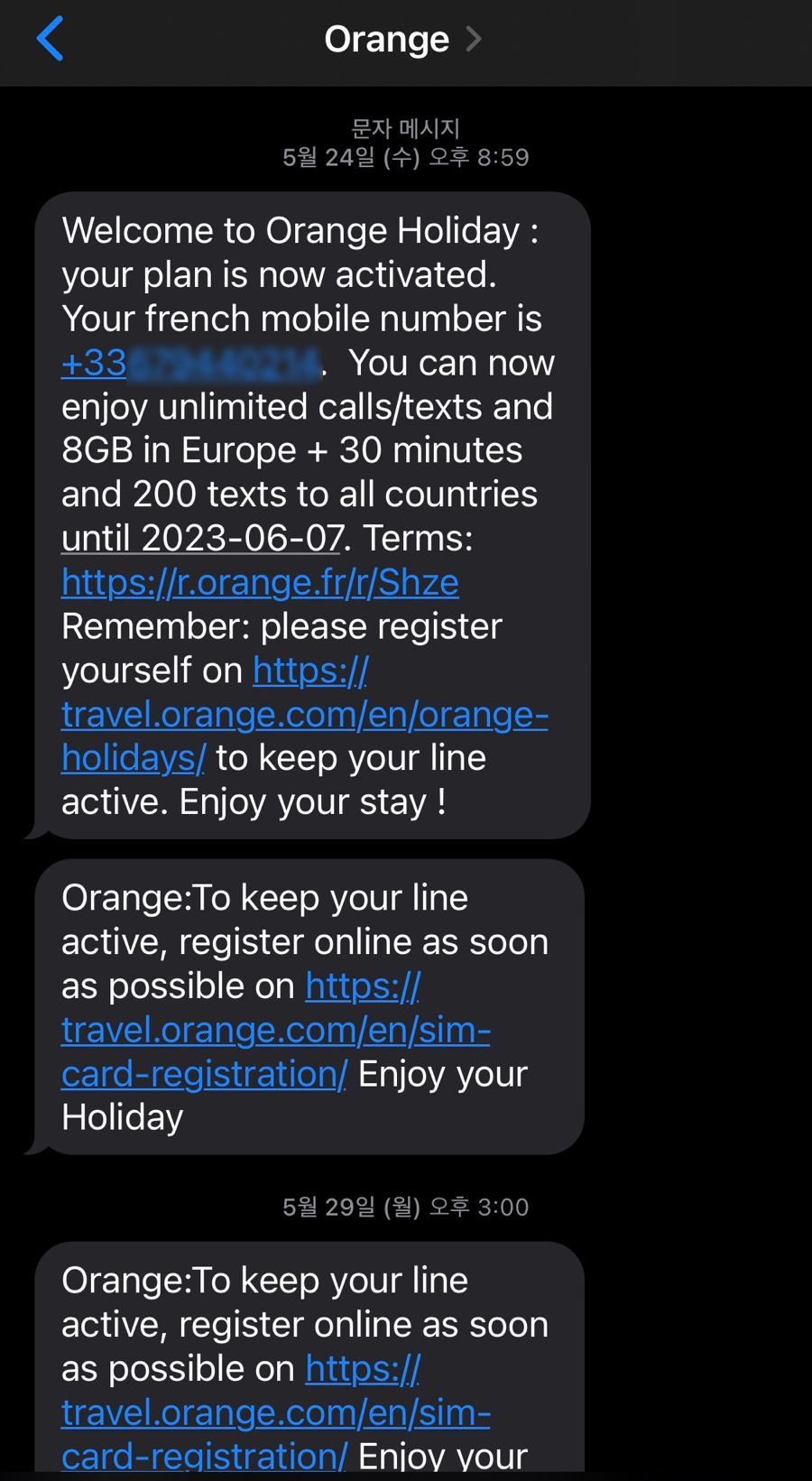The height and width of the screenshot is (1481, 812).
Task: Open Orange contact details from header
Action: 402,39
